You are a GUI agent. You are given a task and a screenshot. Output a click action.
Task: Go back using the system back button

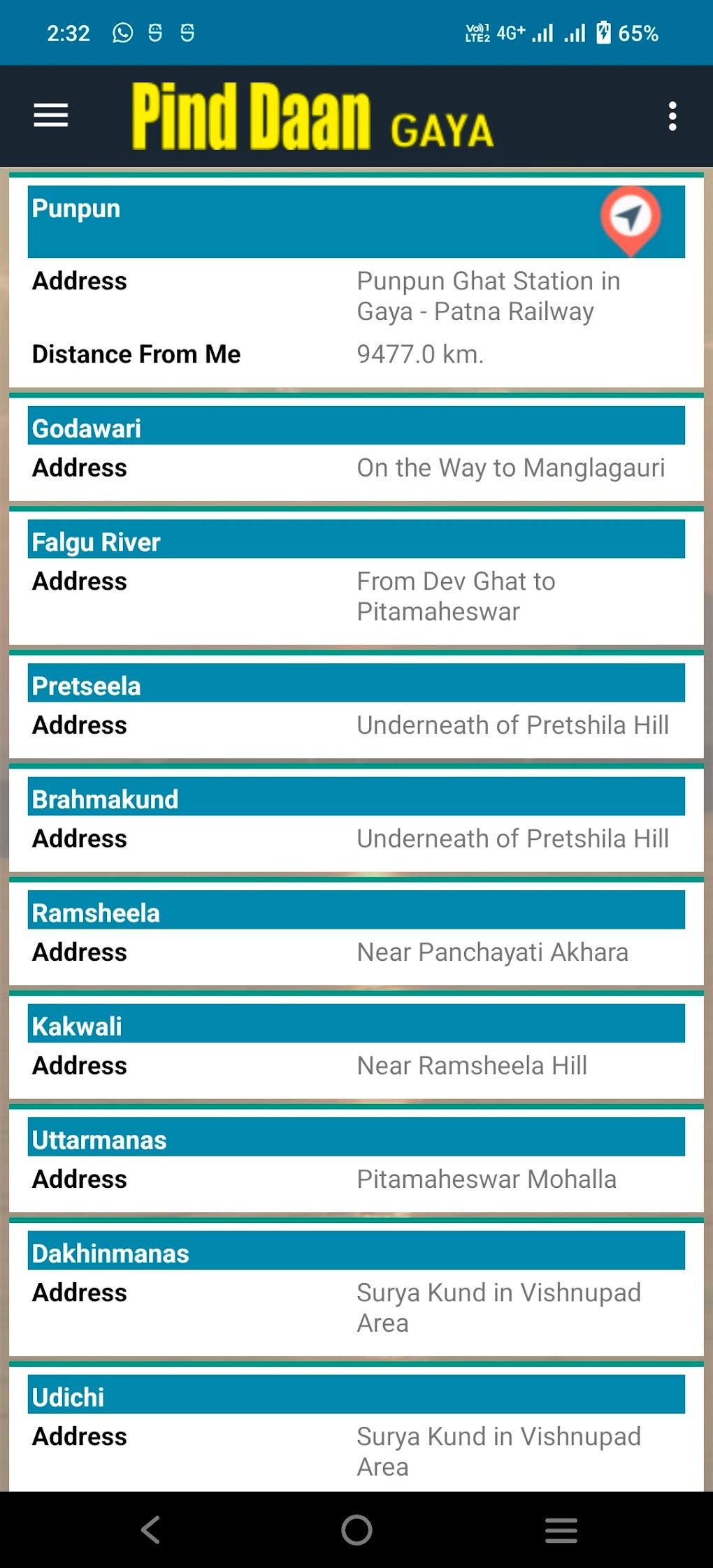pos(150,1530)
